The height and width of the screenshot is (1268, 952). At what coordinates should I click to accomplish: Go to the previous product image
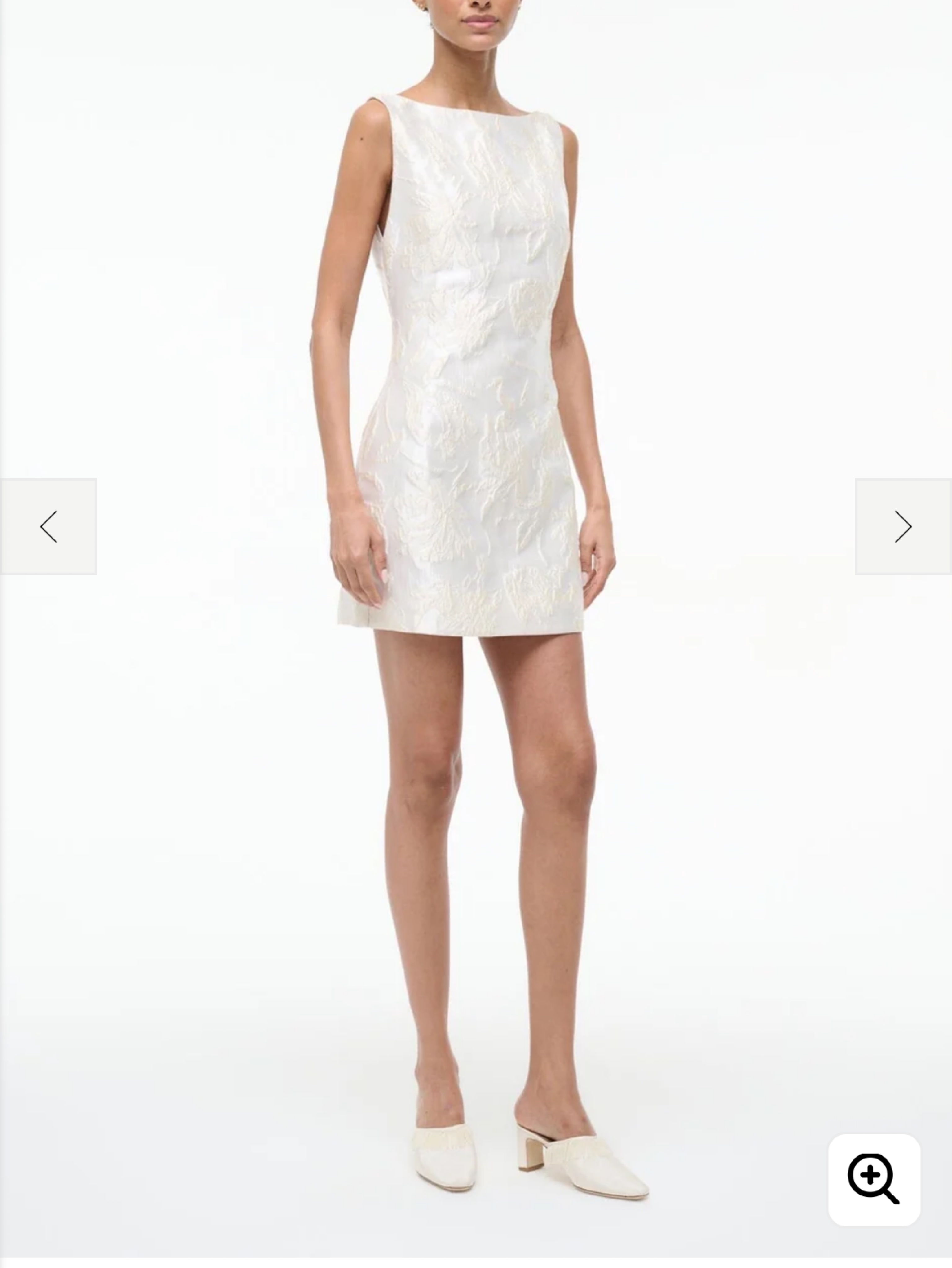tap(48, 526)
